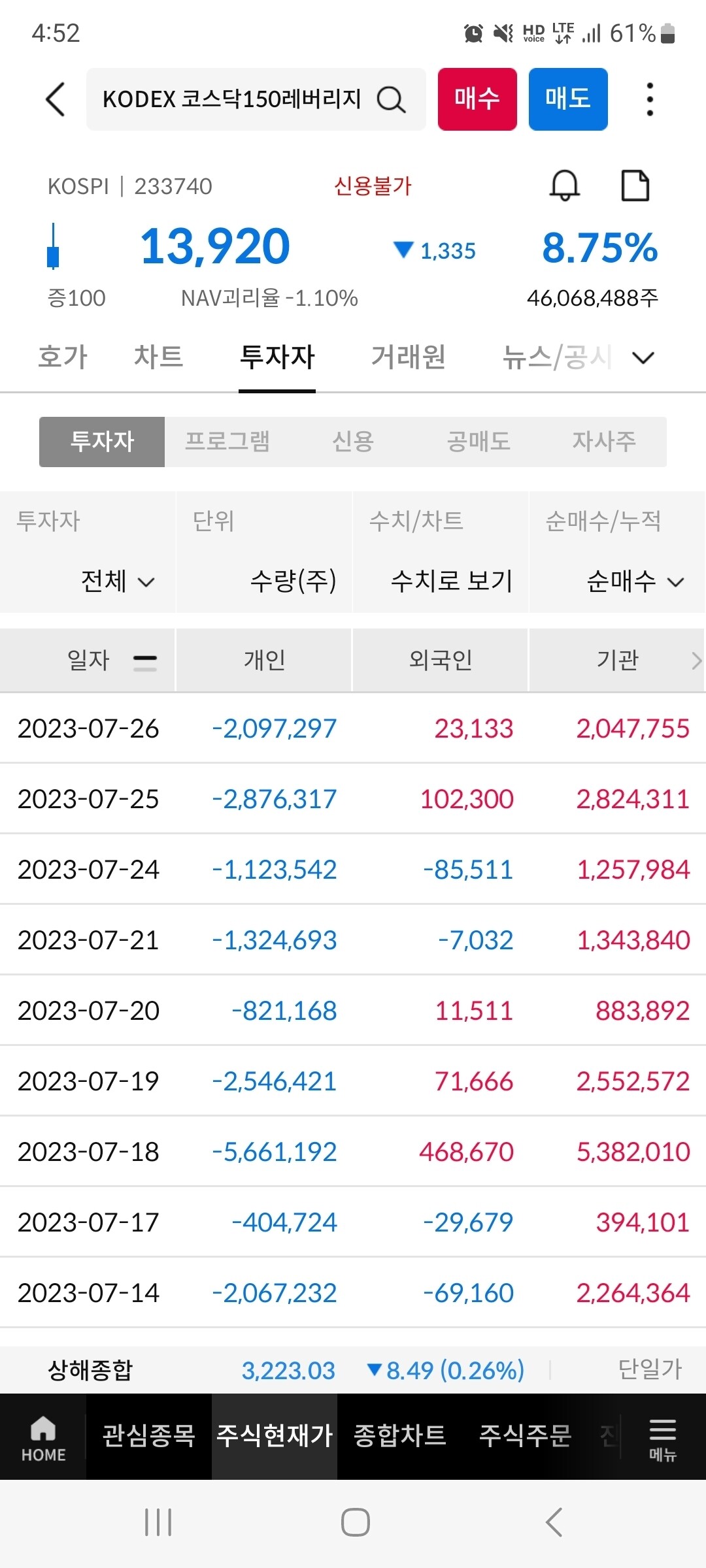Switch view with 수치로 보기 toggle
Image resolution: width=706 pixels, height=1568 pixels.
[x=451, y=582]
